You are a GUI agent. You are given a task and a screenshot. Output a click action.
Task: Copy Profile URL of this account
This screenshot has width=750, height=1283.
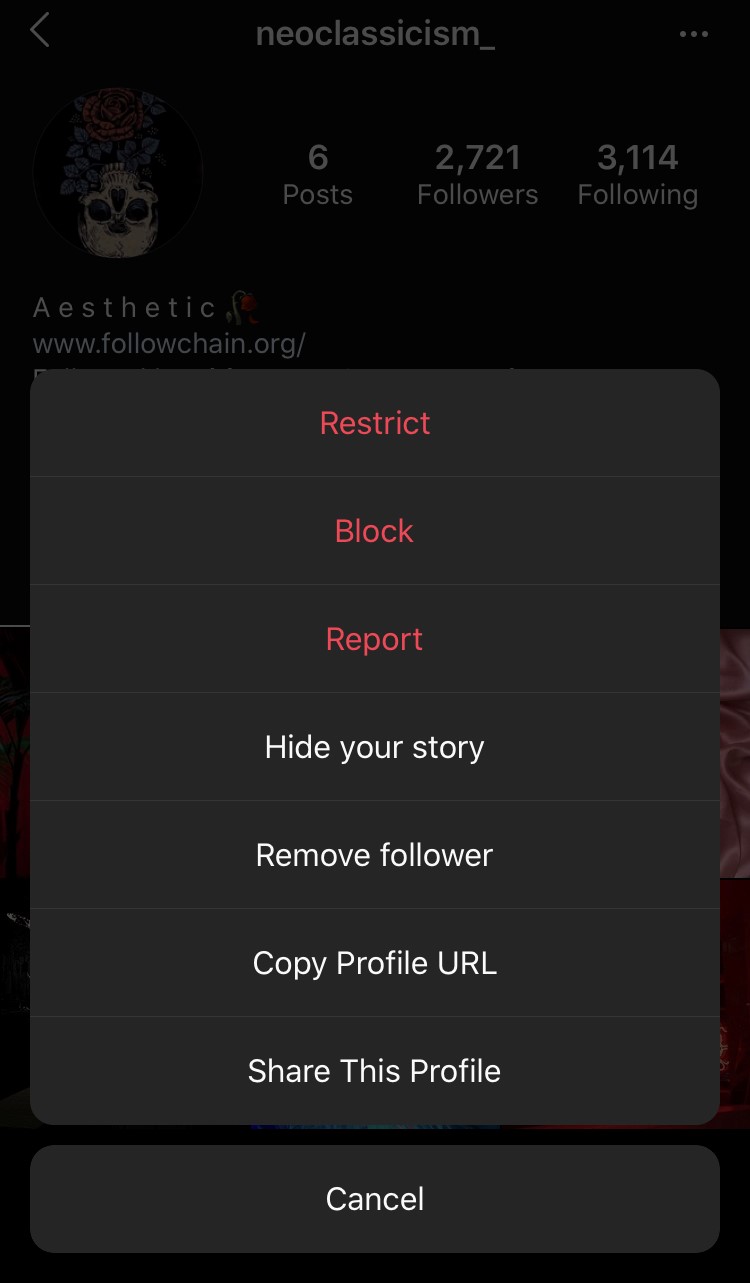[x=375, y=963]
